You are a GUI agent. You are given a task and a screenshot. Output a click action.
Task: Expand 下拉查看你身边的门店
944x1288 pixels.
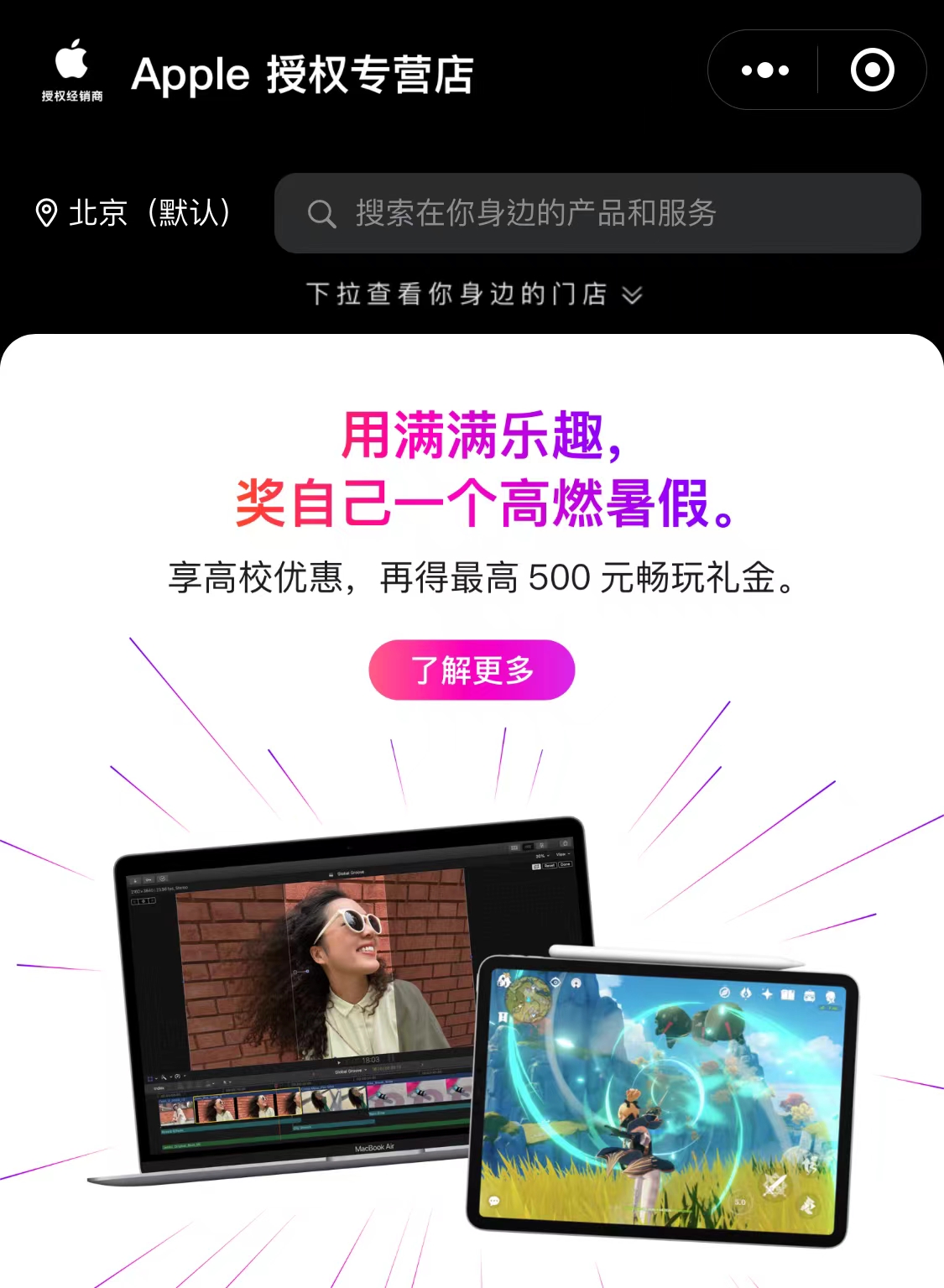tap(474, 295)
